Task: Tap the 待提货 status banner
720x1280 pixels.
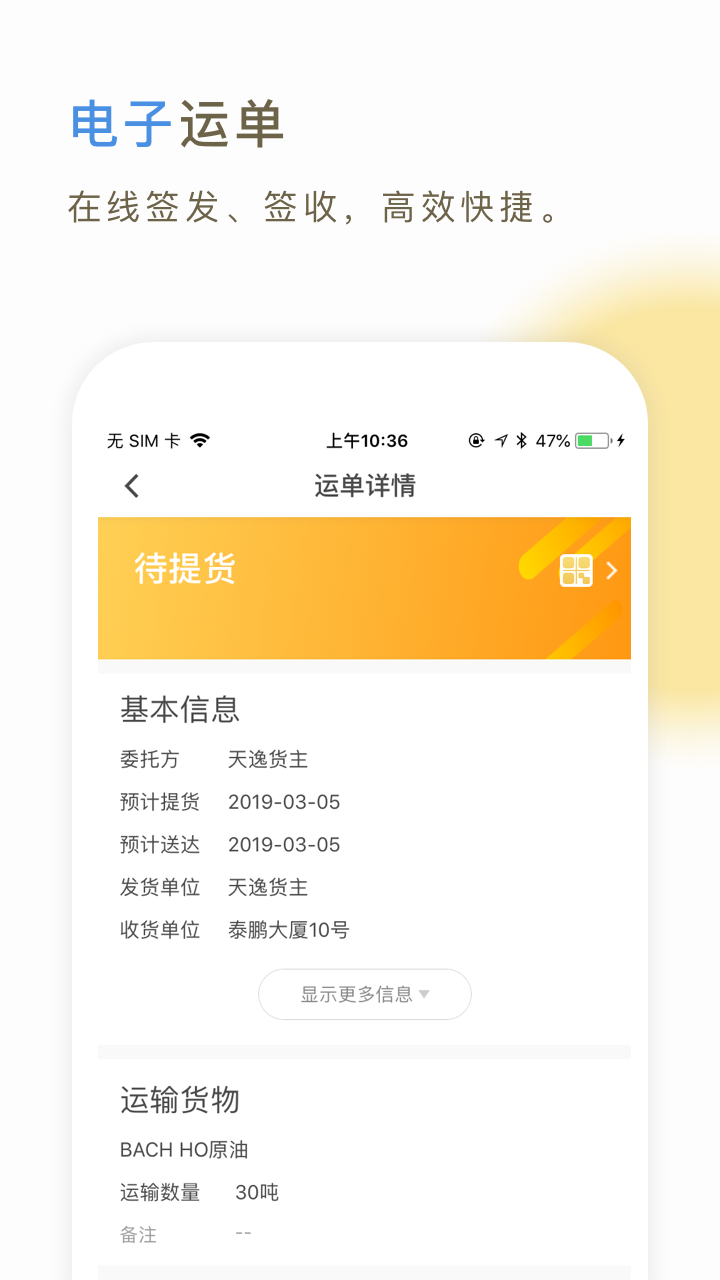Action: click(x=364, y=588)
